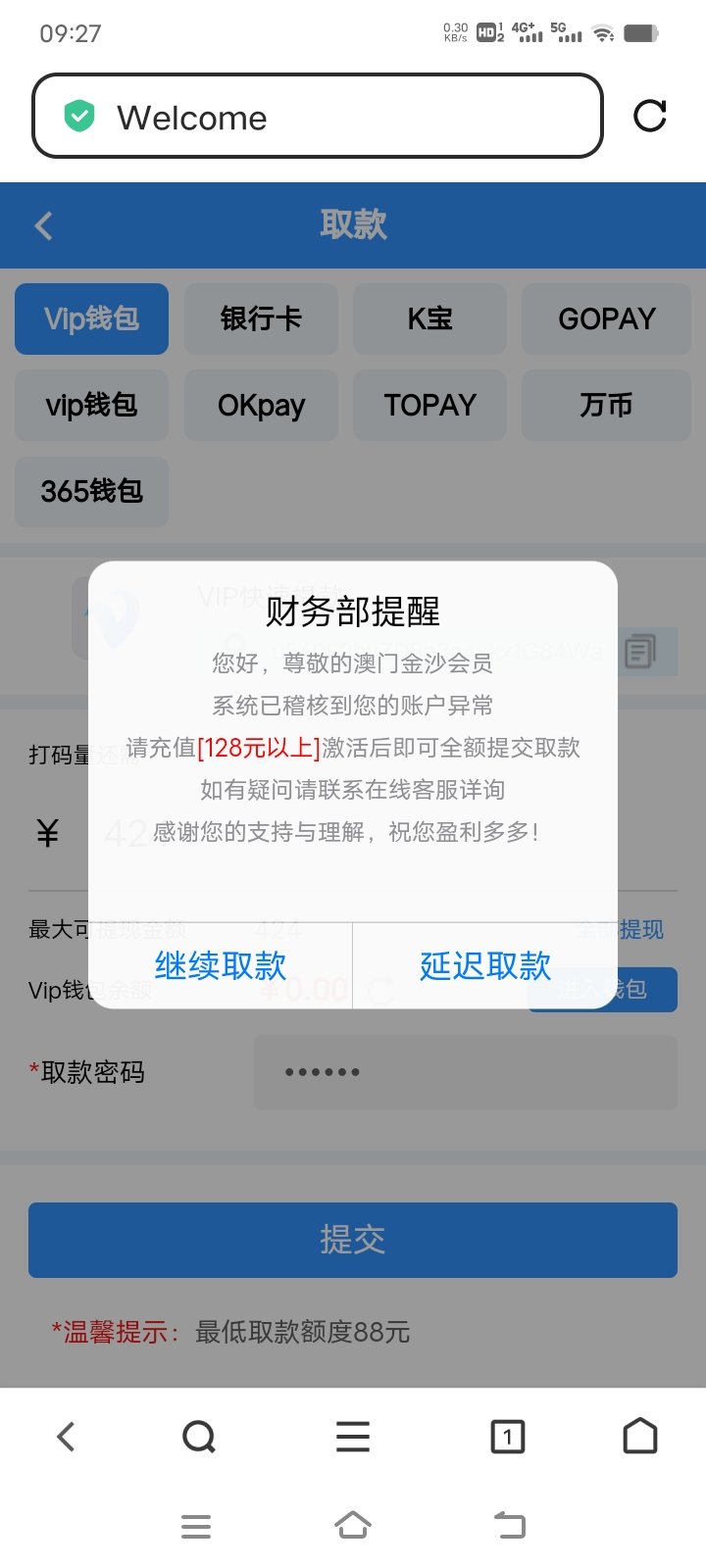Image resolution: width=706 pixels, height=1568 pixels.
Task: Tap the 取款密码 password field
Action: (x=465, y=1072)
